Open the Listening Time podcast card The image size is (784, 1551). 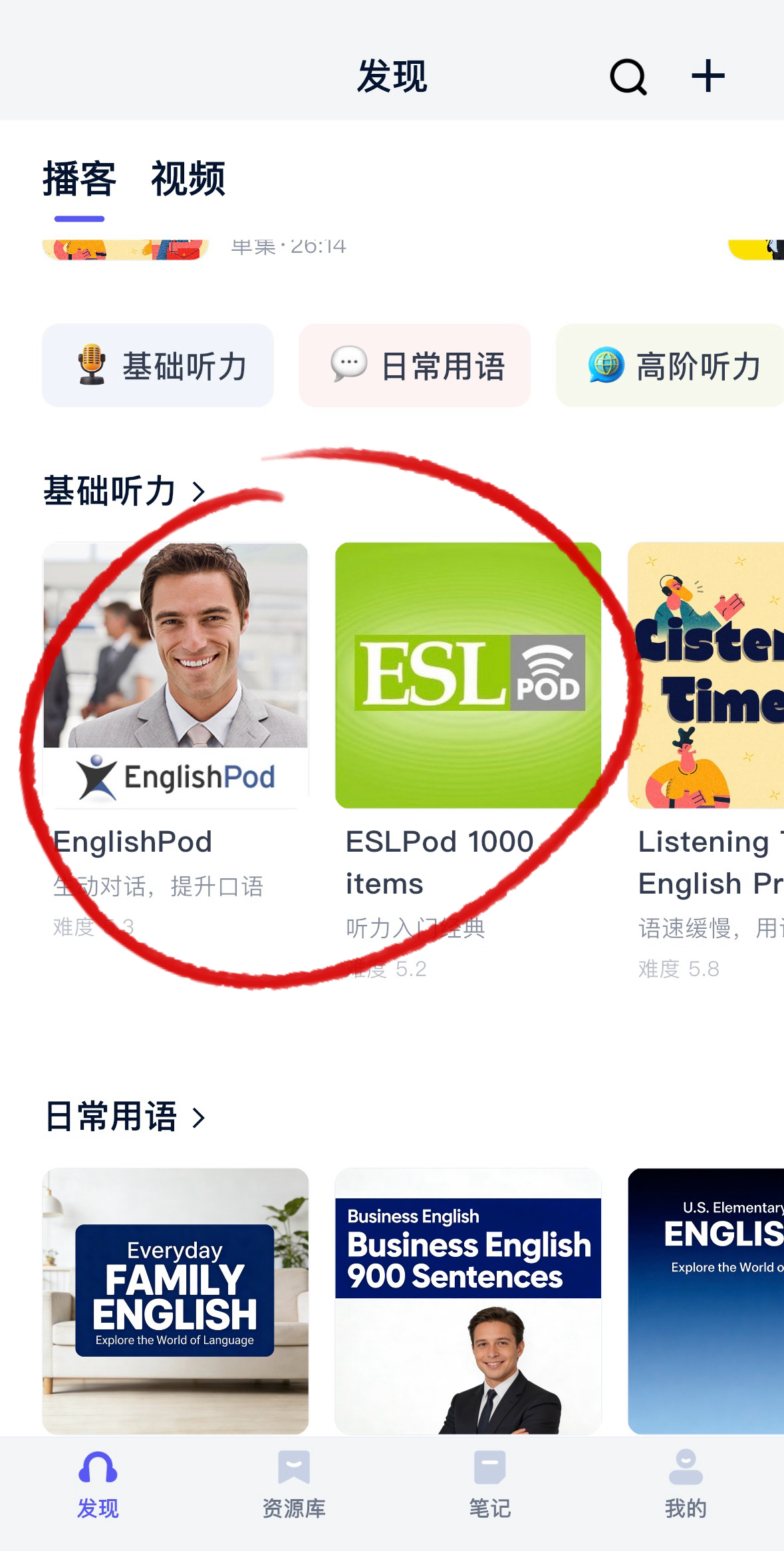point(706,675)
